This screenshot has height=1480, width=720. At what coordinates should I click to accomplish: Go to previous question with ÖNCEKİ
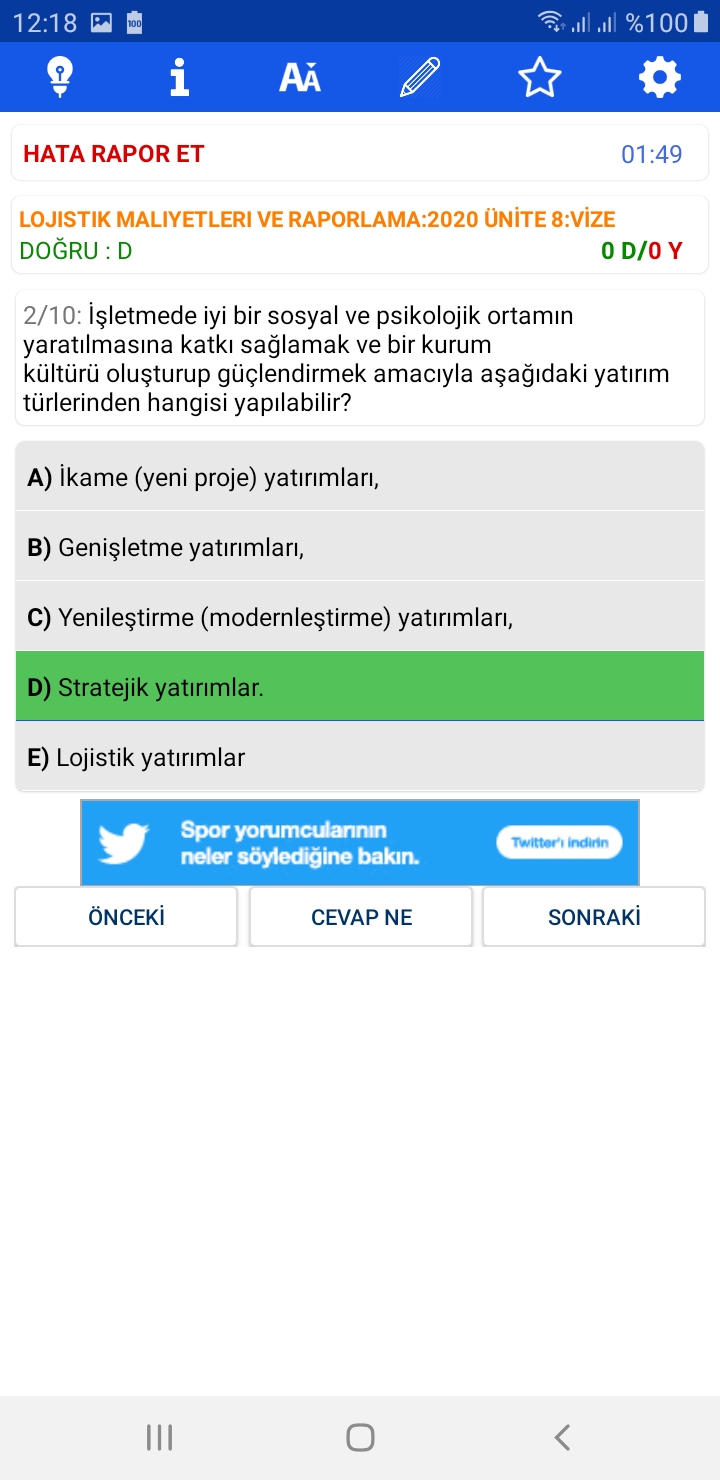tap(126, 917)
